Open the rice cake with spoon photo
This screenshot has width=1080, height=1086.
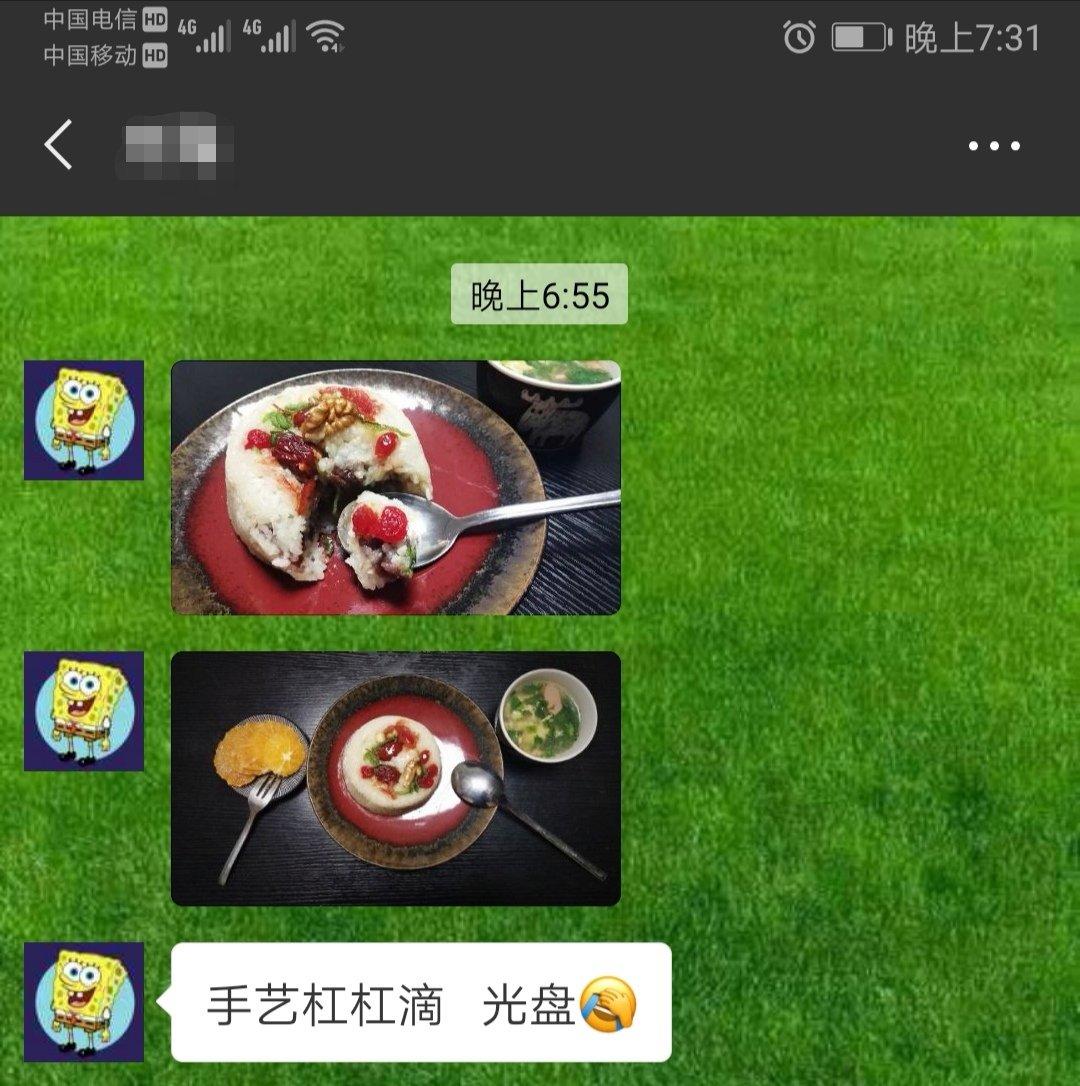396,488
